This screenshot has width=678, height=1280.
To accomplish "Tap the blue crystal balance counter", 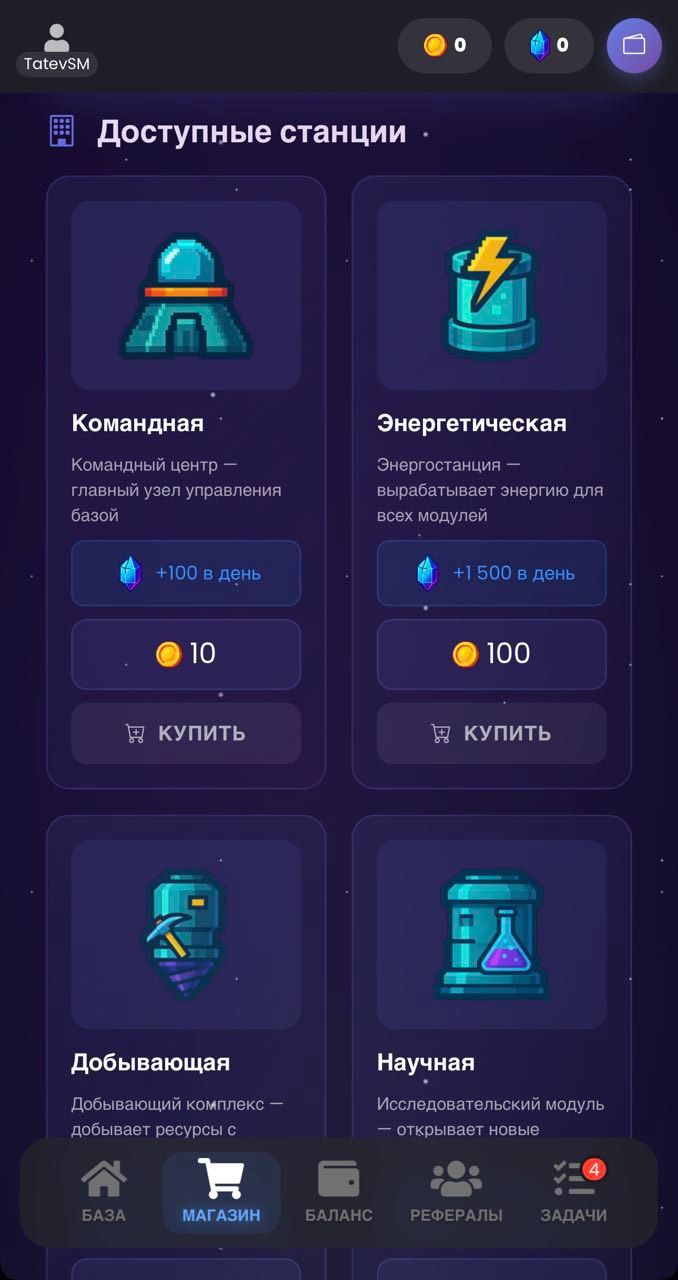I will coord(549,45).
